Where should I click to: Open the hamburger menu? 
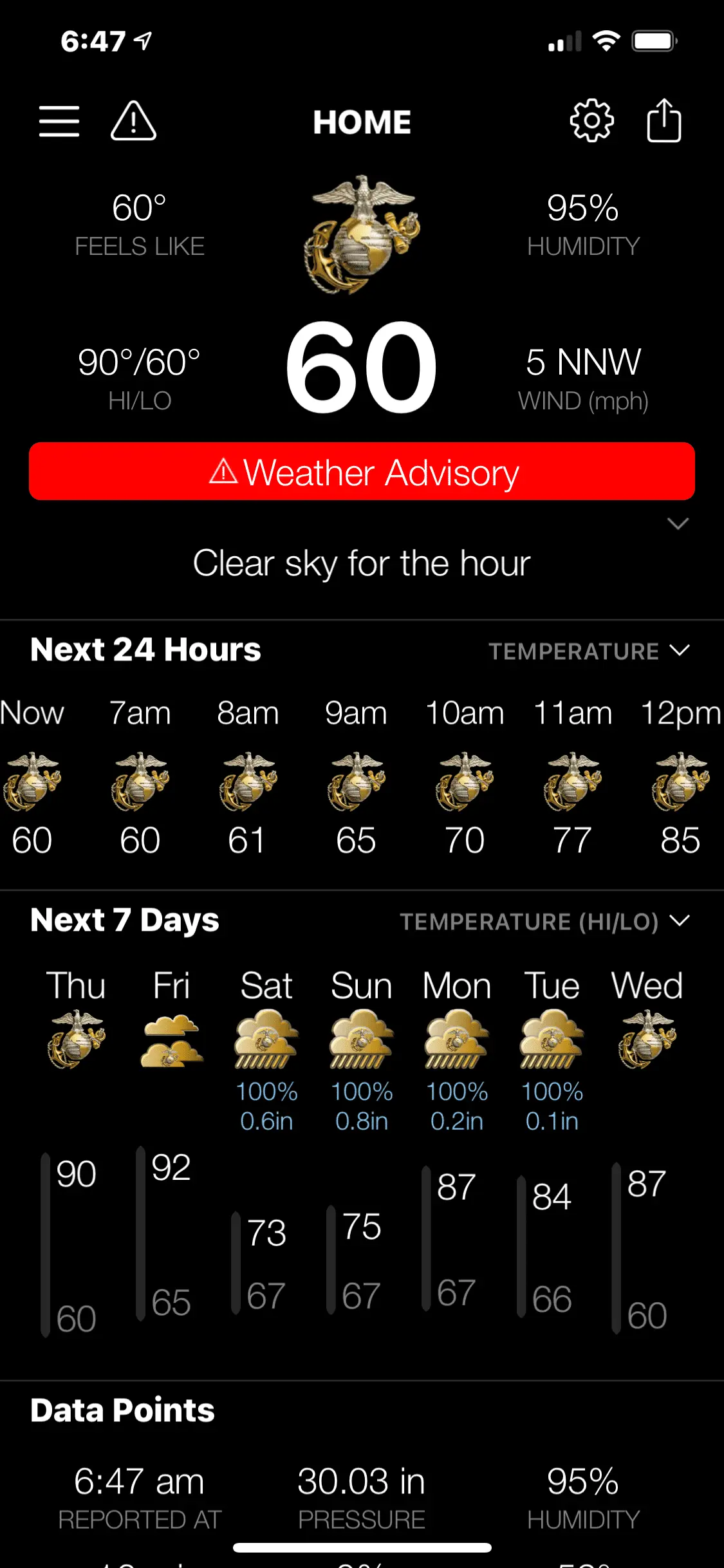pyautogui.click(x=59, y=122)
